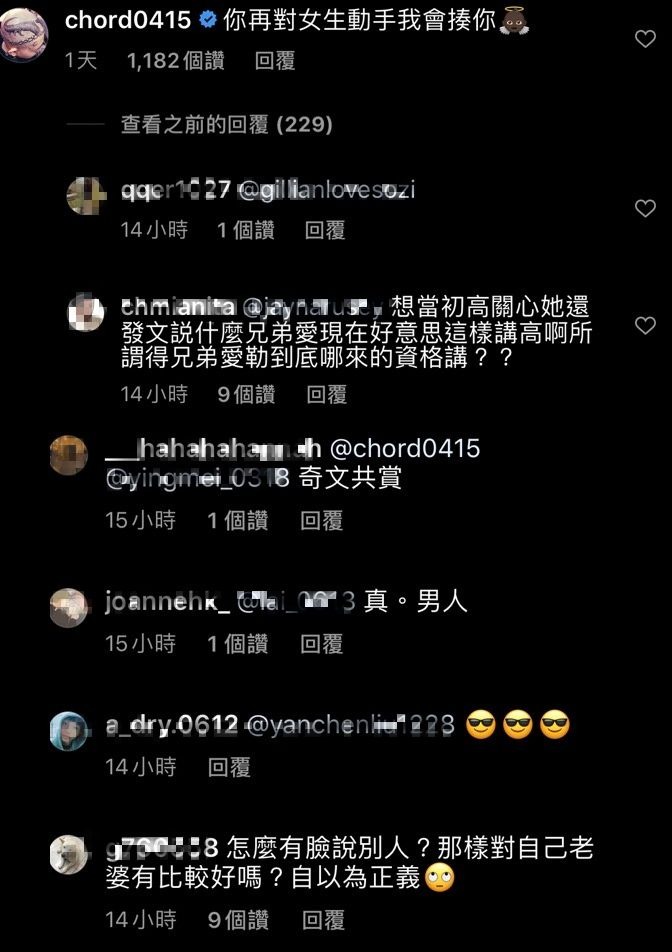Viewport: 672px width, 952px height.
Task: Like chord0415's top comment
Action: pyautogui.click(x=645, y=39)
